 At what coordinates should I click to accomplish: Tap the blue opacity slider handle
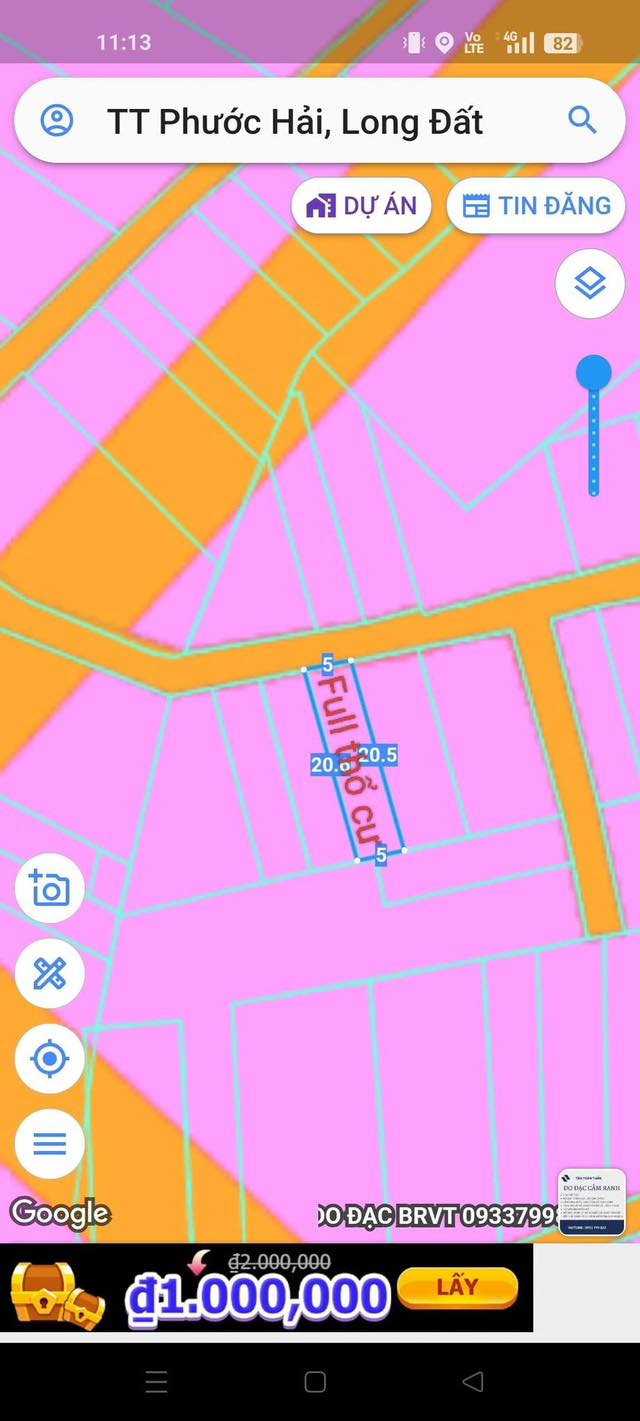[593, 373]
